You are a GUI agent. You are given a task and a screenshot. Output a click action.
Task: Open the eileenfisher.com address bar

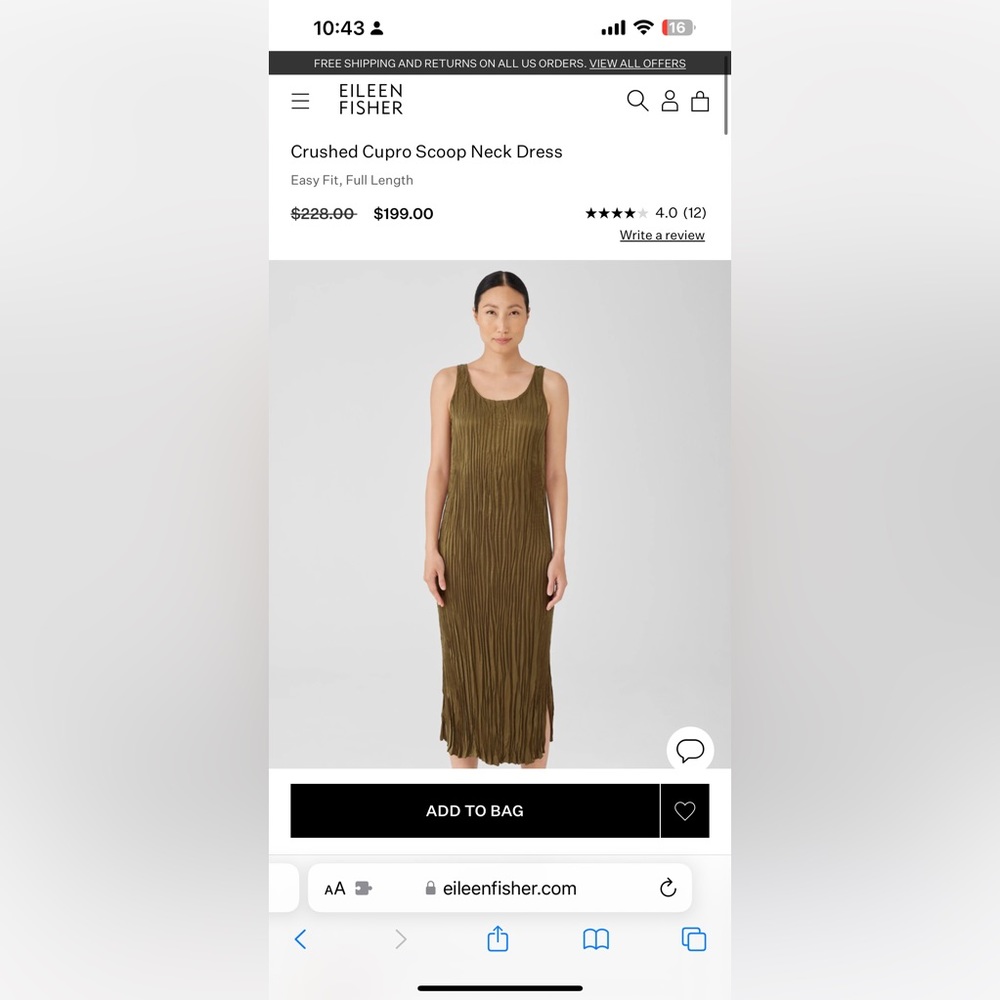[x=510, y=888]
